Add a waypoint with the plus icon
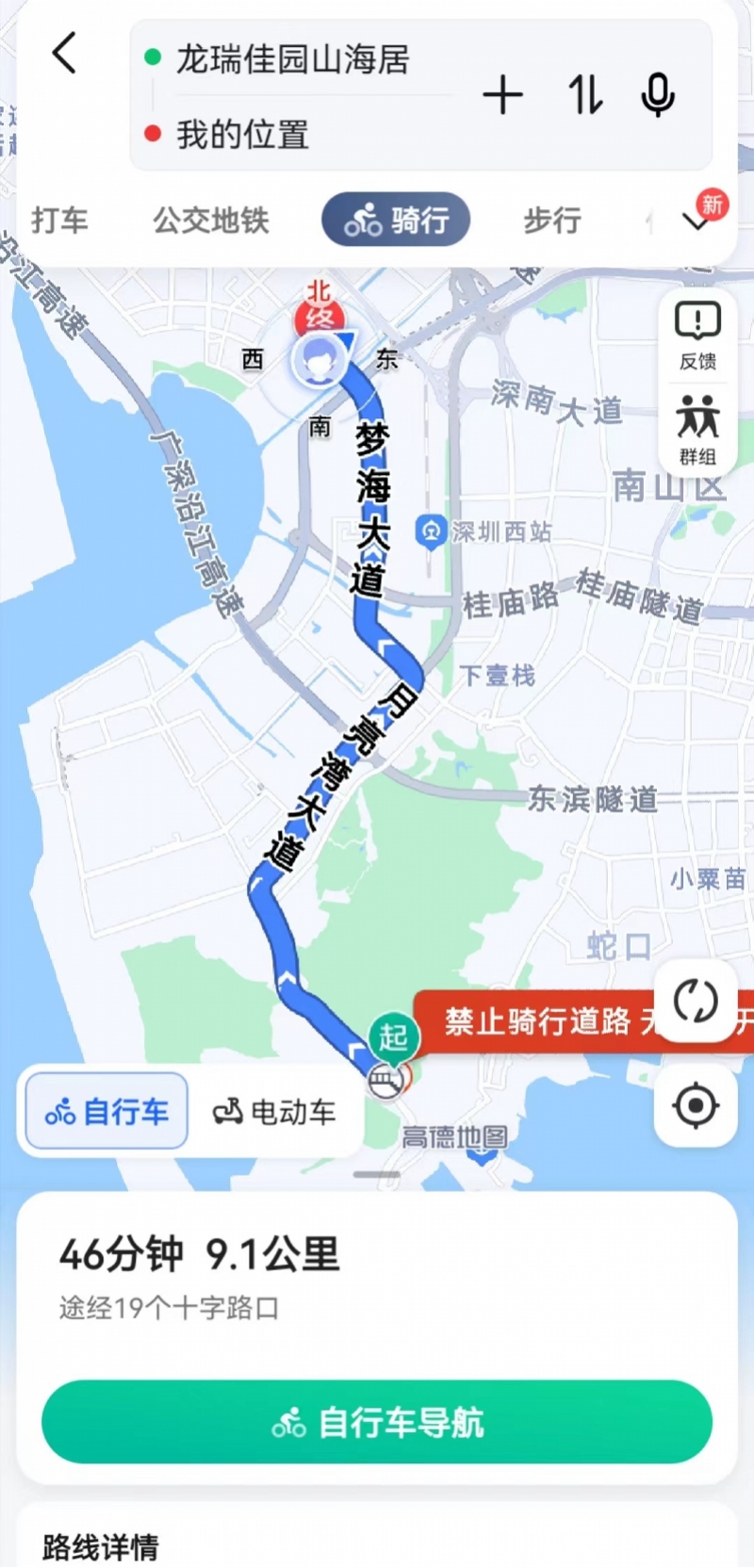Screen dimensions: 754x1568 click(502, 95)
